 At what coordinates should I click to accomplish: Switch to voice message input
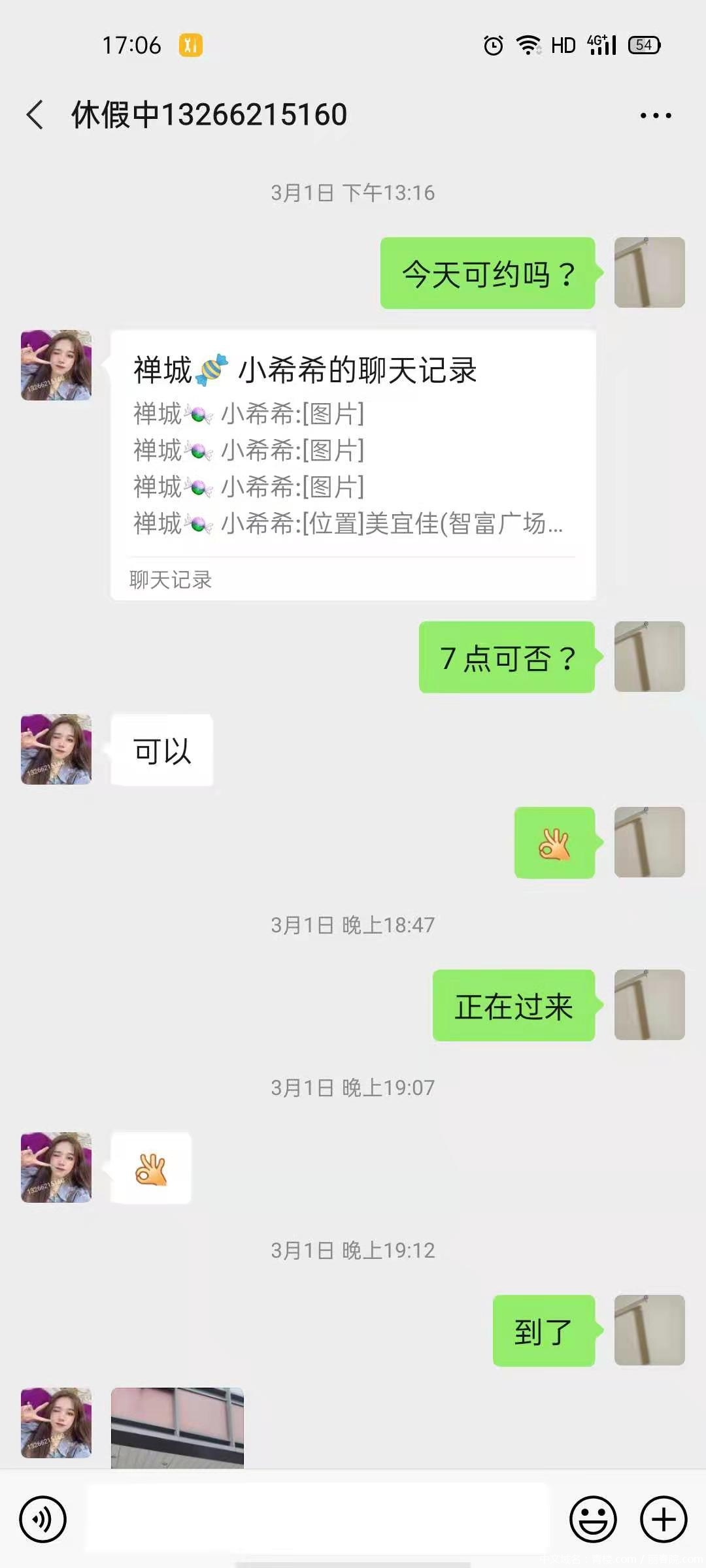click(43, 1519)
